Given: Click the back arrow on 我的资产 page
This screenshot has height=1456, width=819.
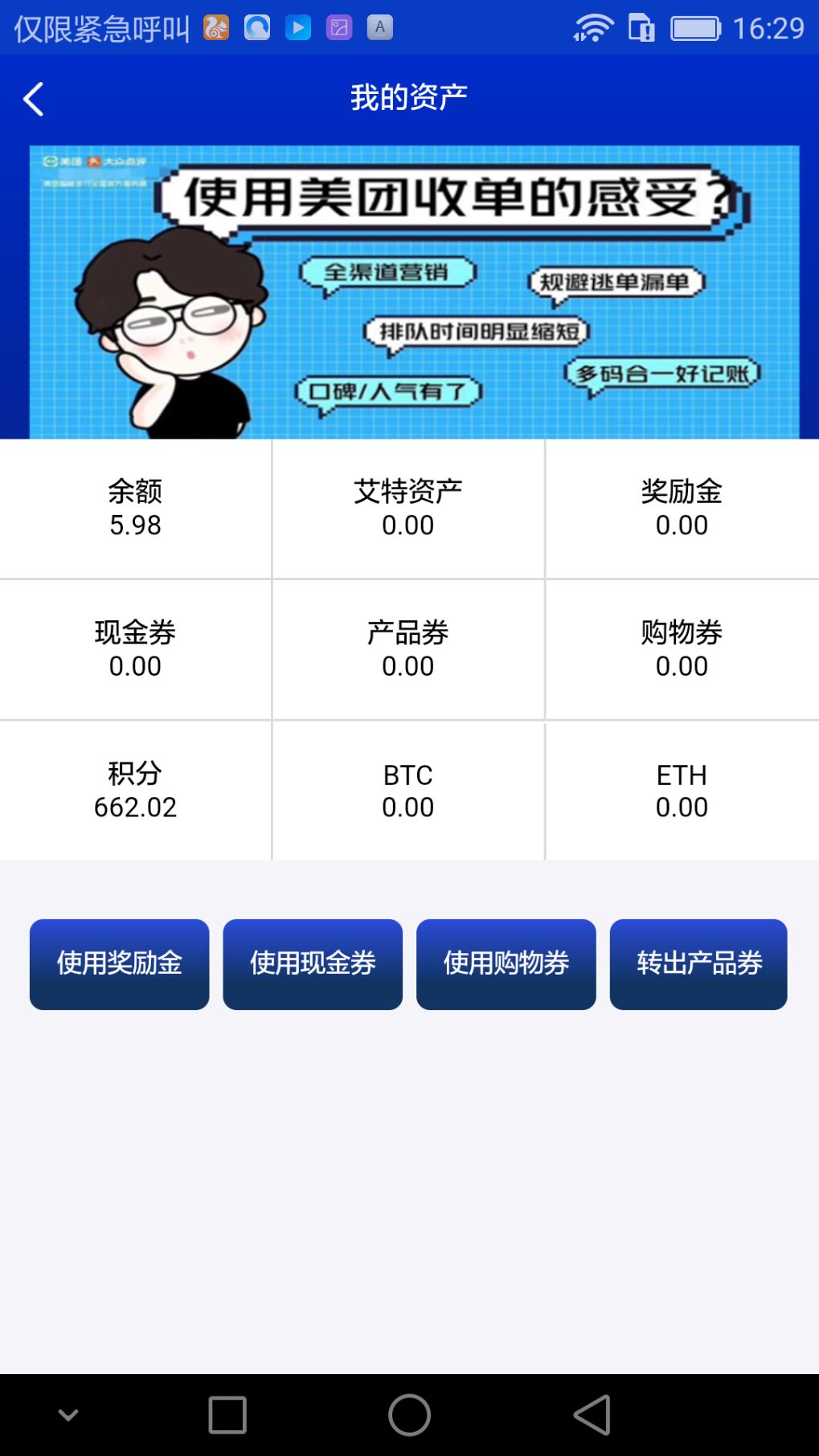Looking at the screenshot, I should (33, 98).
